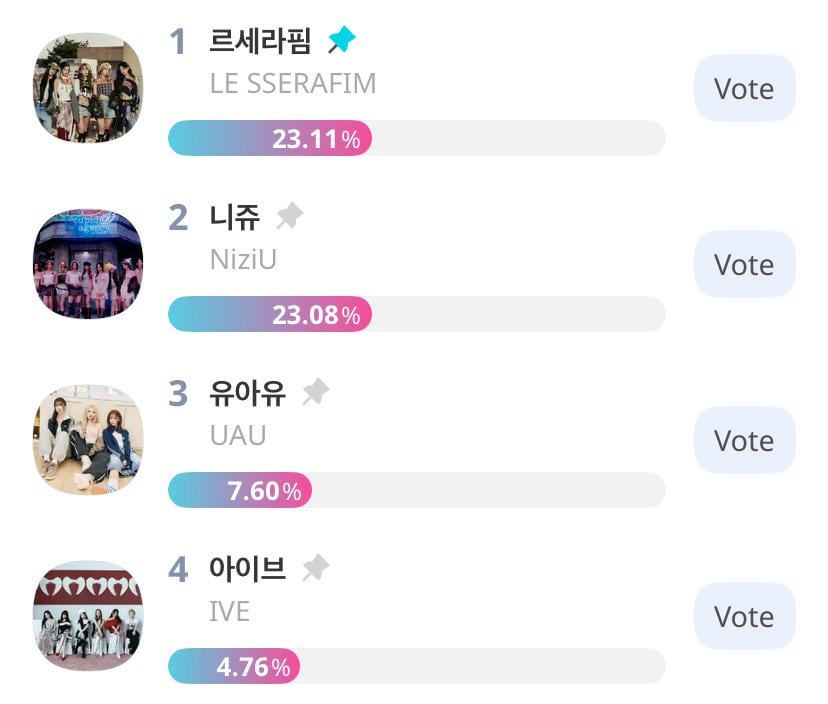Image resolution: width=828 pixels, height=704 pixels.
Task: View the IVE group photo
Action: pyautogui.click(x=88, y=616)
